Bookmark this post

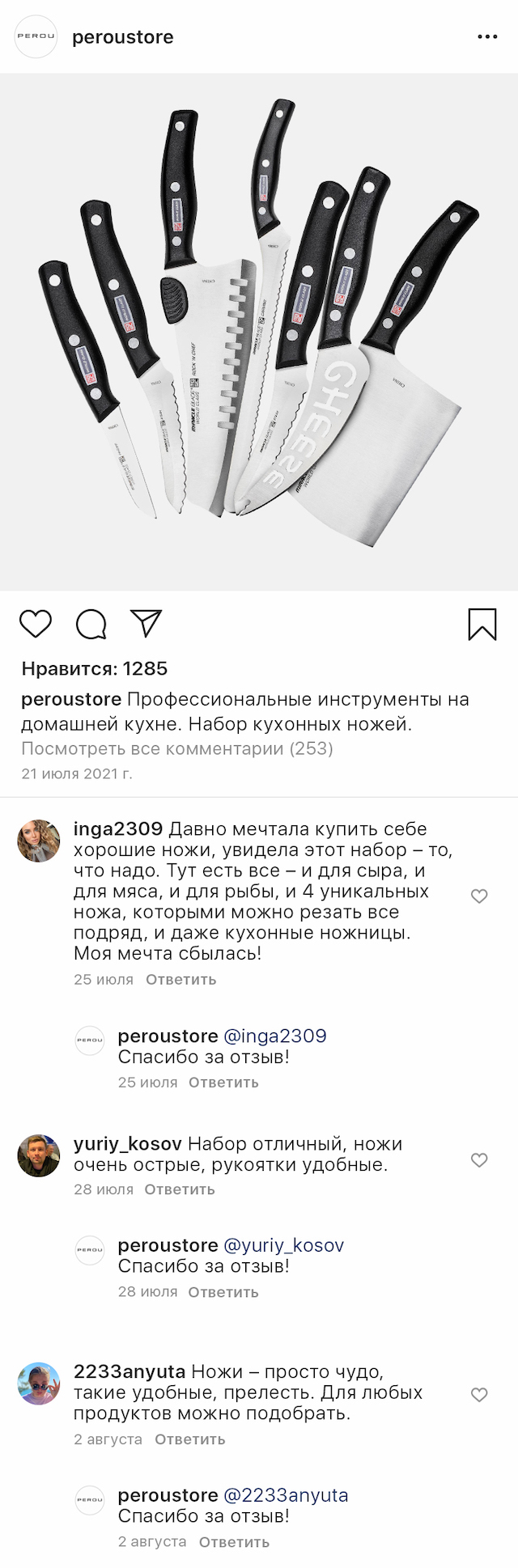(482, 624)
